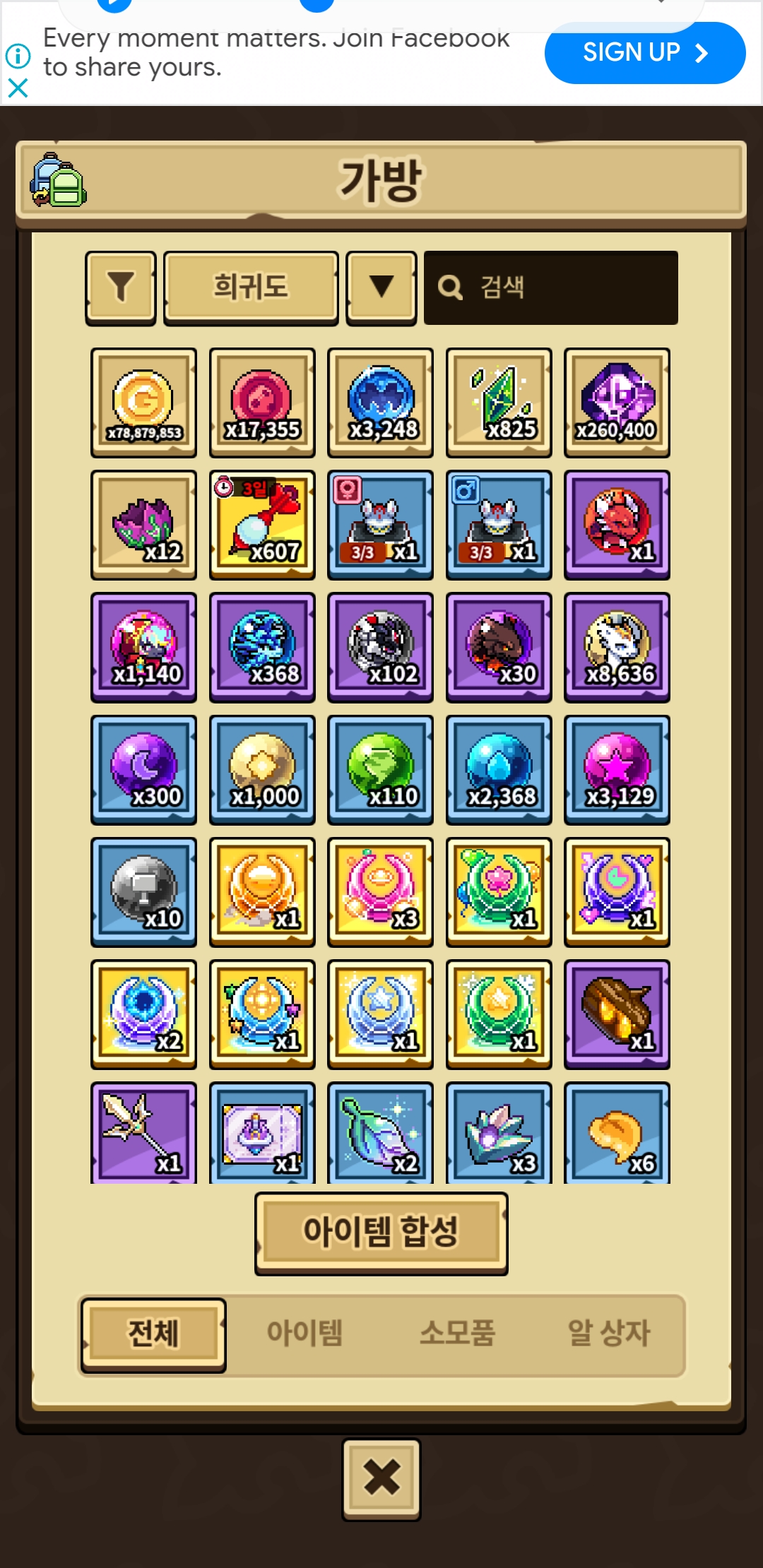763x1568 pixels.
Task: Close the bag window with X
Action: [x=381, y=1479]
